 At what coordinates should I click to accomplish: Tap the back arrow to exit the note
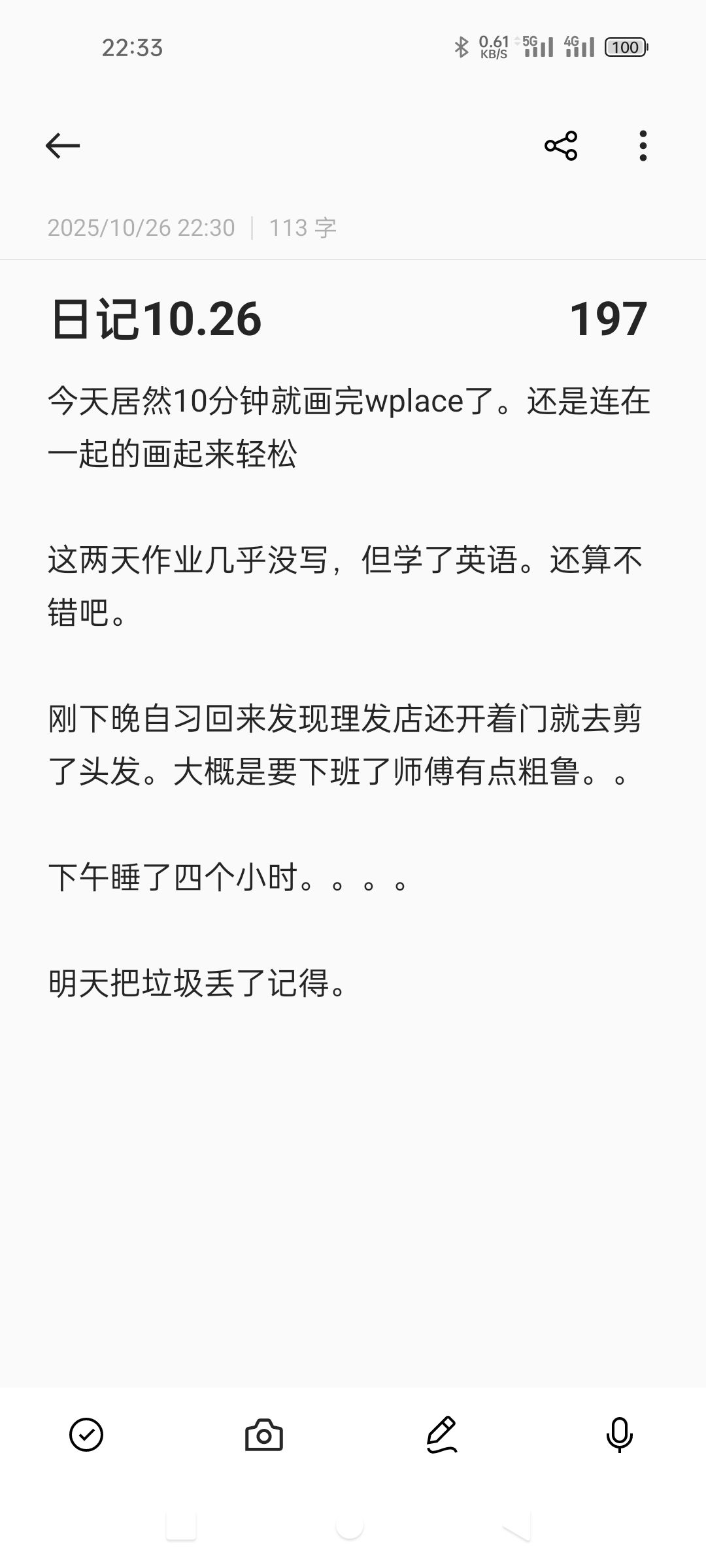63,145
